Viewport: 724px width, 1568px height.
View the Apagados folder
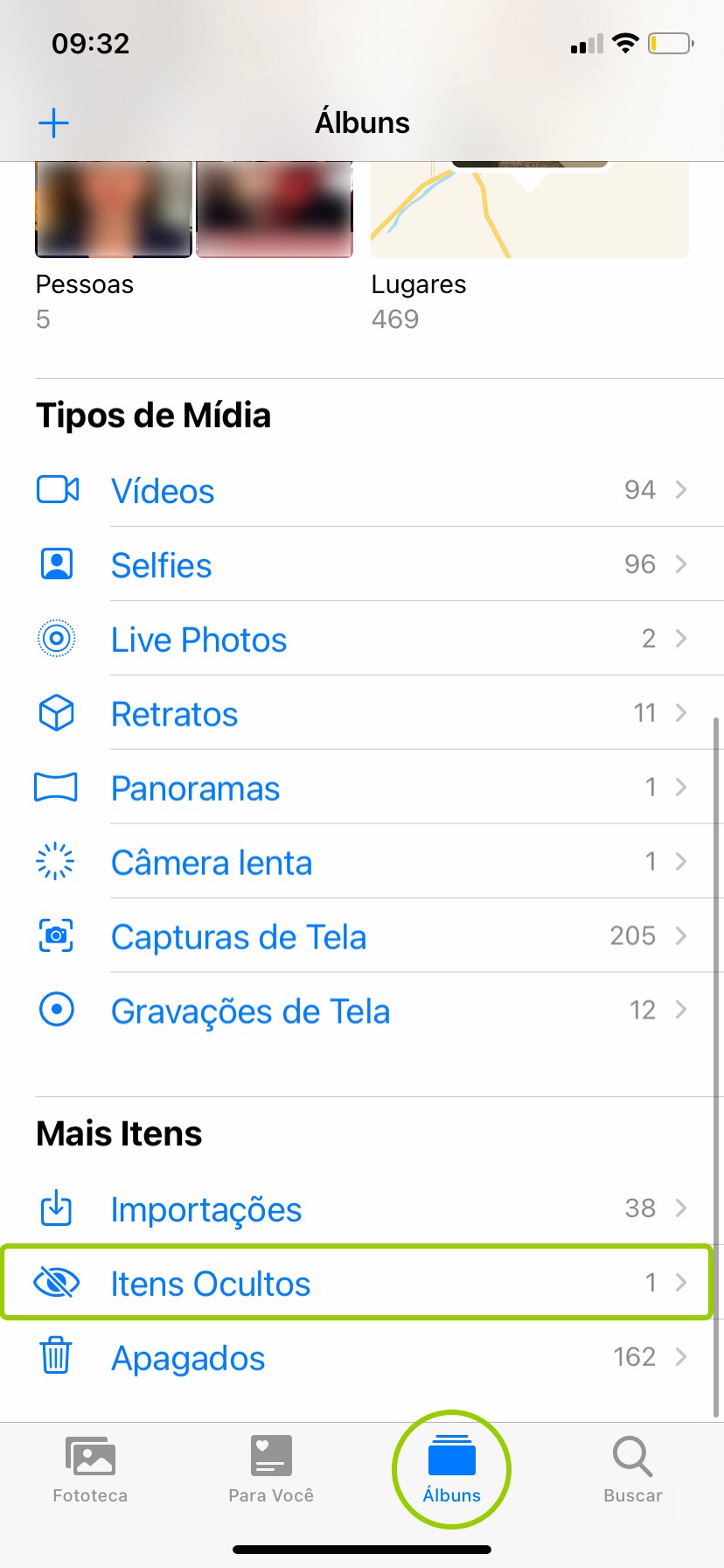click(188, 1358)
